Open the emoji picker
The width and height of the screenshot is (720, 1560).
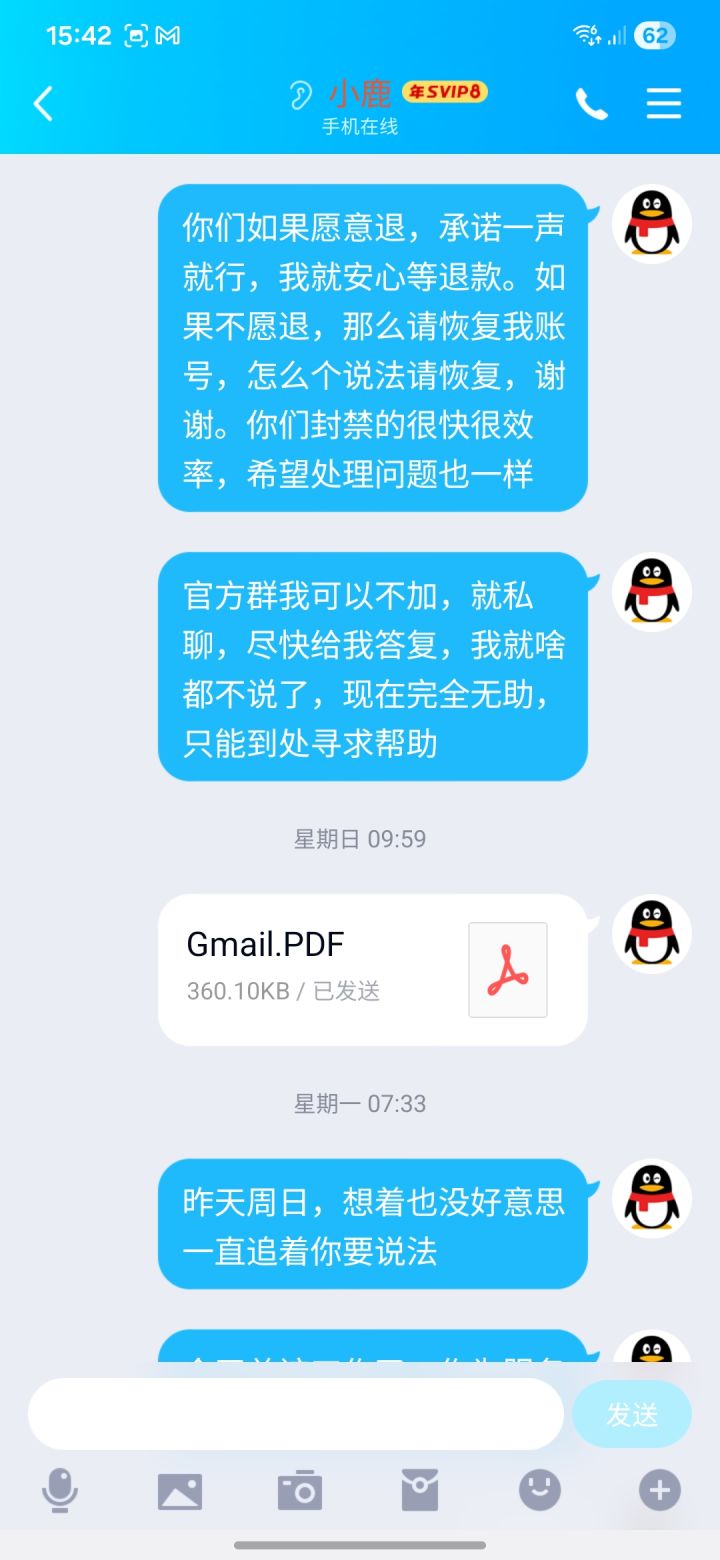[538, 1489]
